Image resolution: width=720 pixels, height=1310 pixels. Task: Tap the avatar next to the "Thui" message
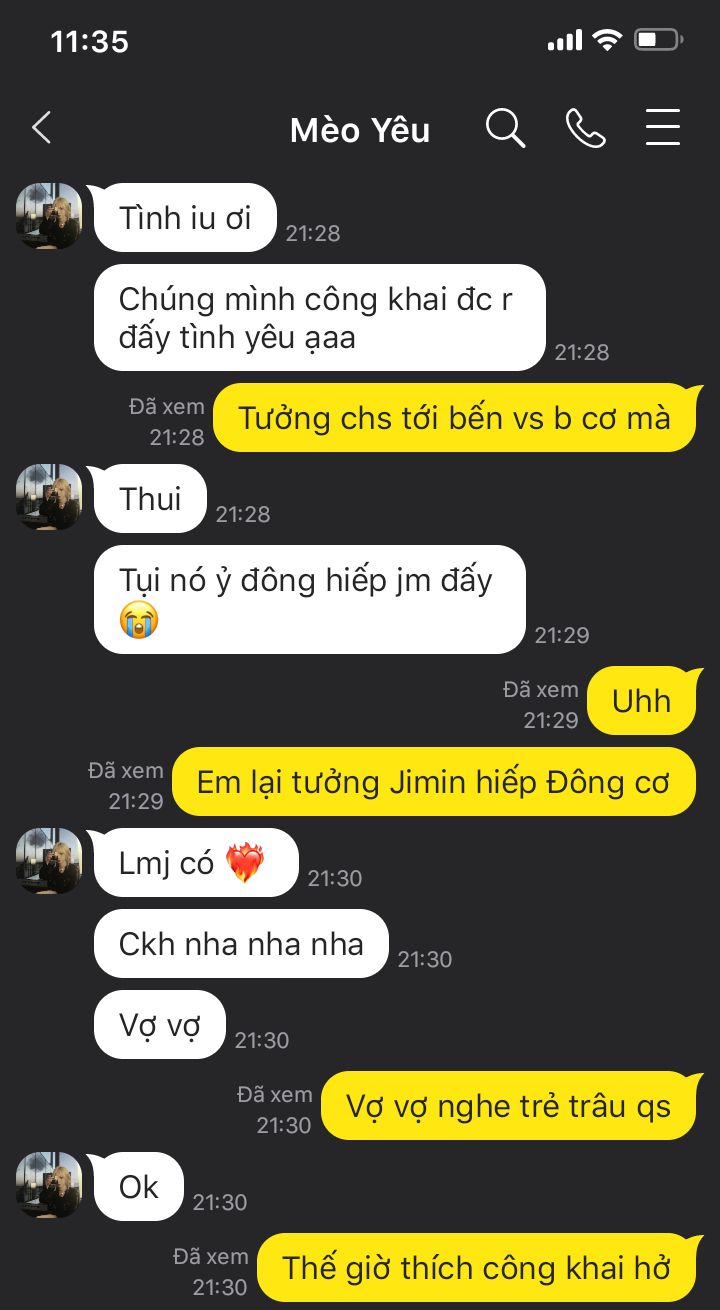coord(49,496)
